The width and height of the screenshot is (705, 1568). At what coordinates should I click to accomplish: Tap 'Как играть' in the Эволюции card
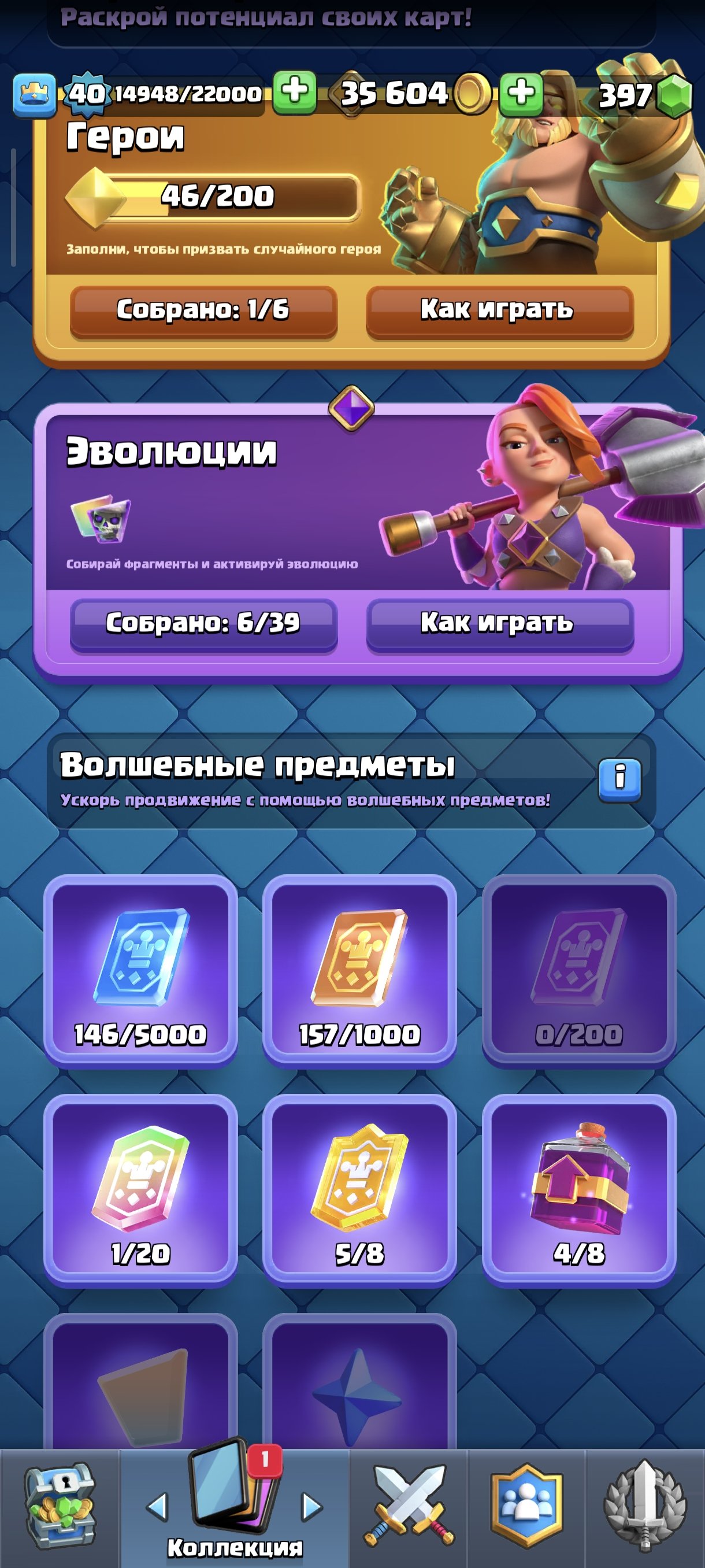(499, 623)
